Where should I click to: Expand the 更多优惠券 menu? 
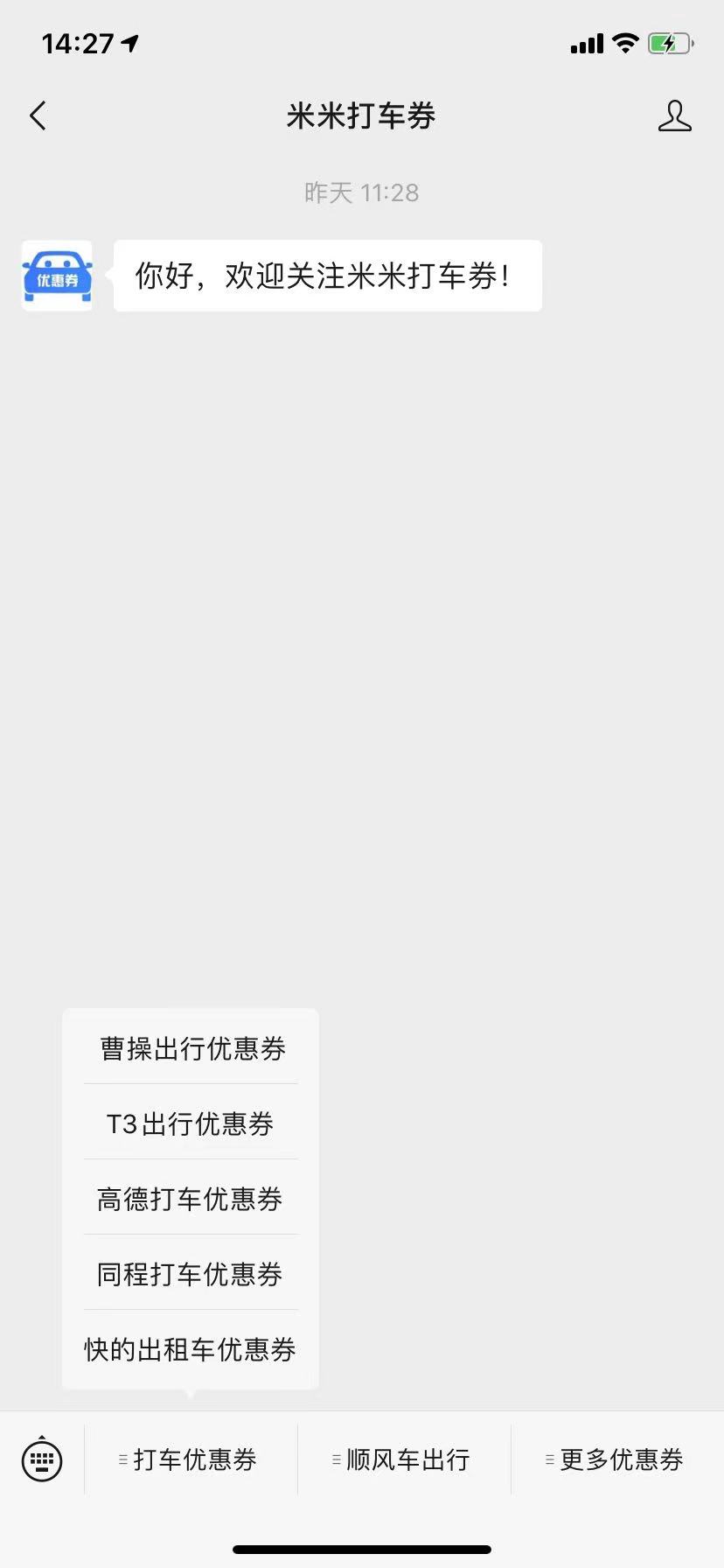coord(617,1459)
